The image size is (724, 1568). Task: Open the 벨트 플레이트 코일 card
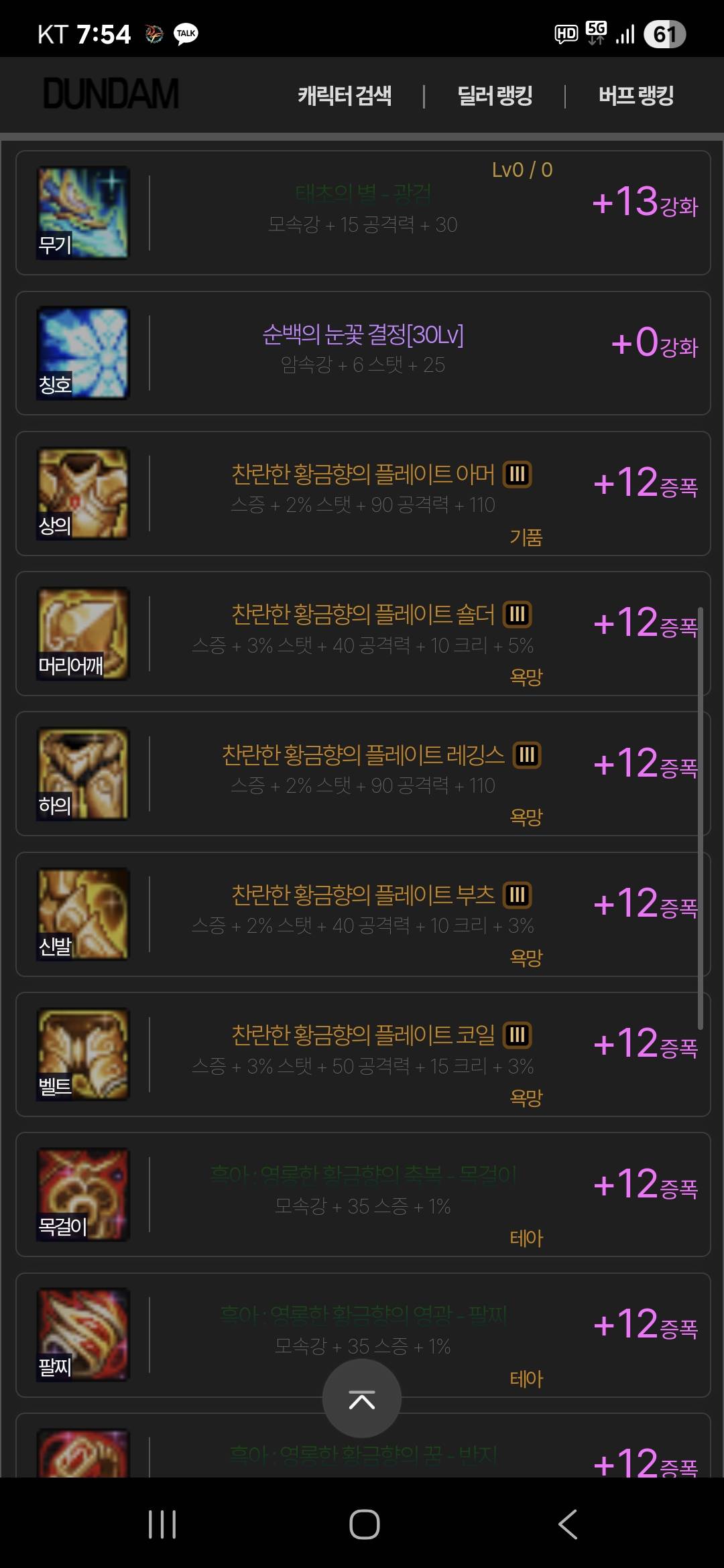tap(363, 1054)
